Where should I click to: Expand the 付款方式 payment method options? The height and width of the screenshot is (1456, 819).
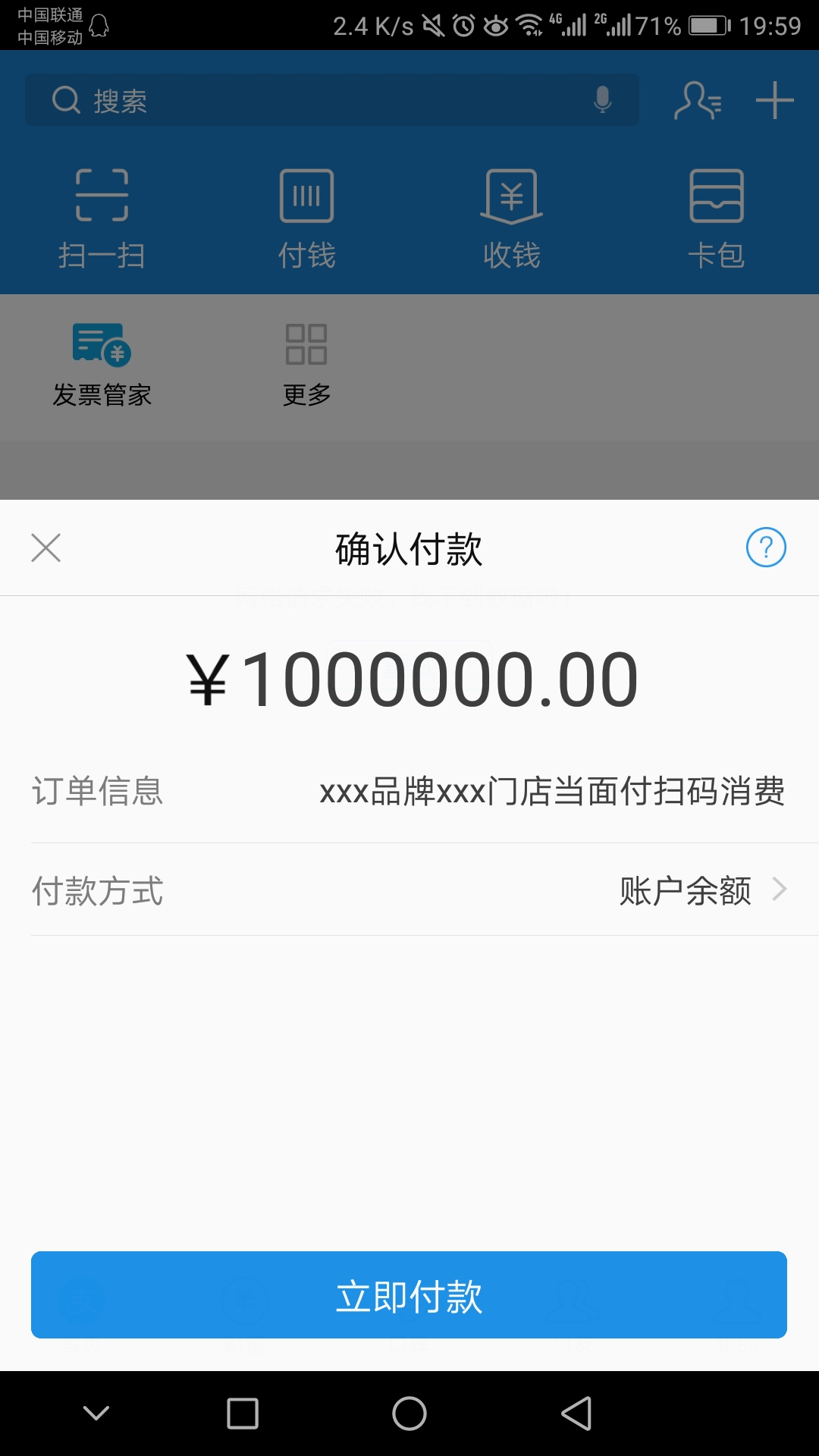[778, 891]
